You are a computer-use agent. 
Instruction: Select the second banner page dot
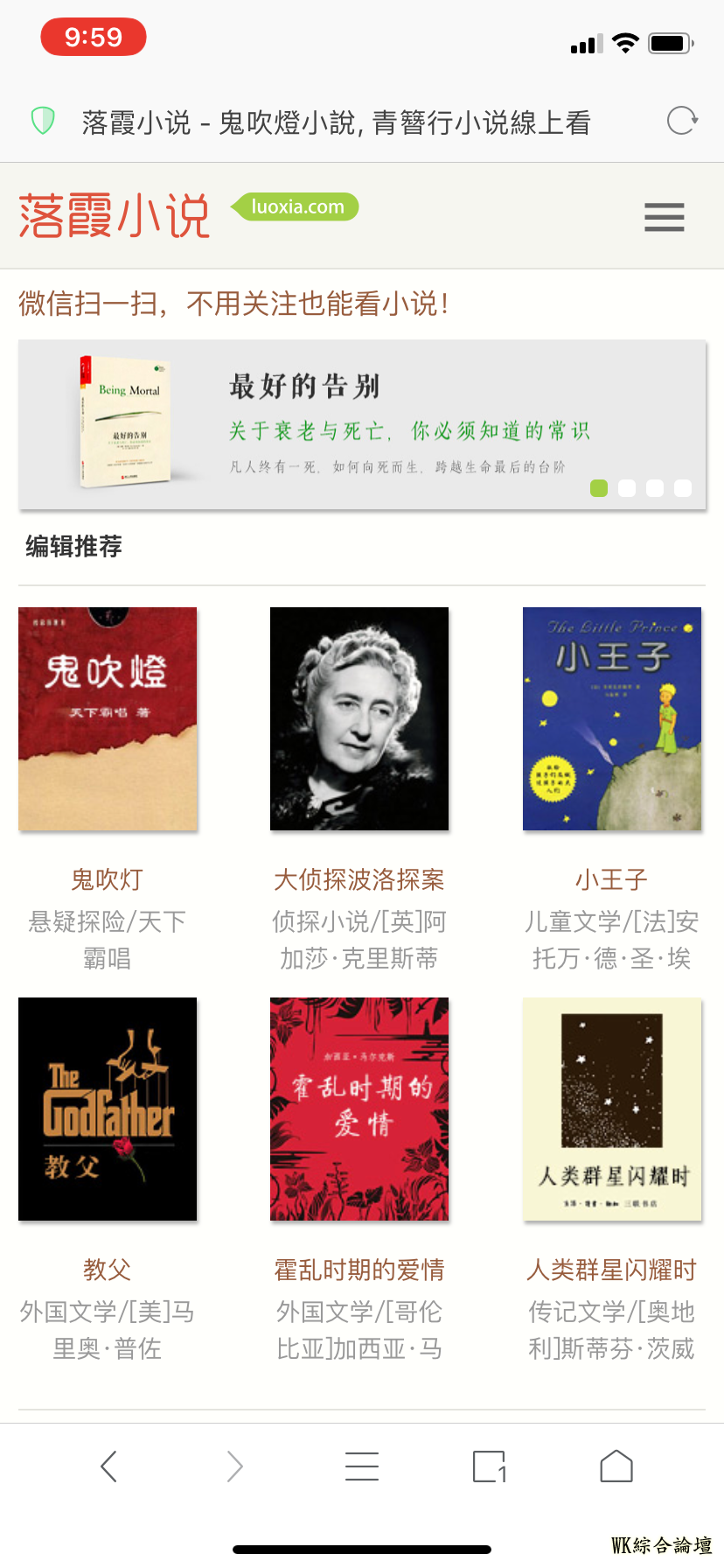(626, 488)
